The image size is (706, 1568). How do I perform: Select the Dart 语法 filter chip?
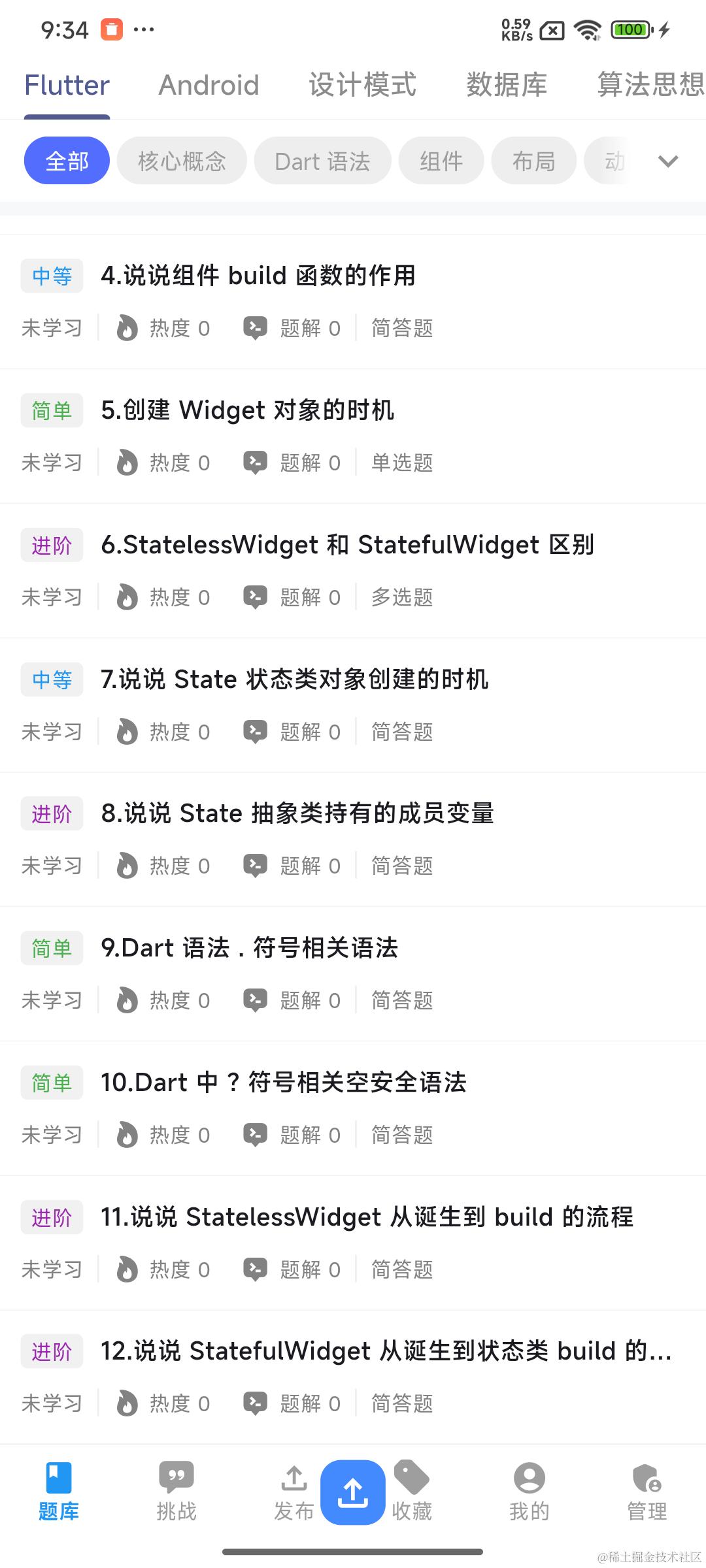point(322,161)
